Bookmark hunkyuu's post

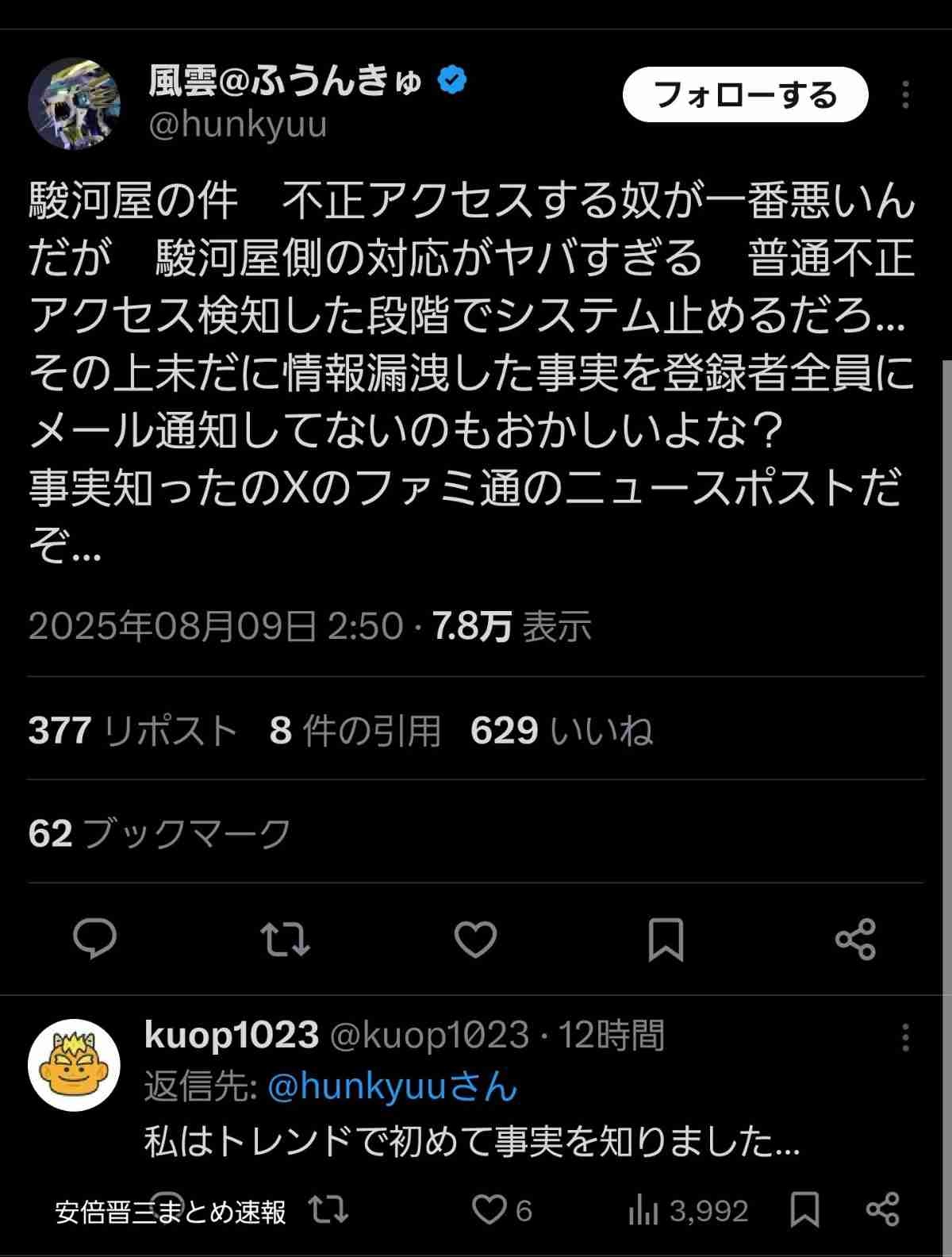point(665,939)
